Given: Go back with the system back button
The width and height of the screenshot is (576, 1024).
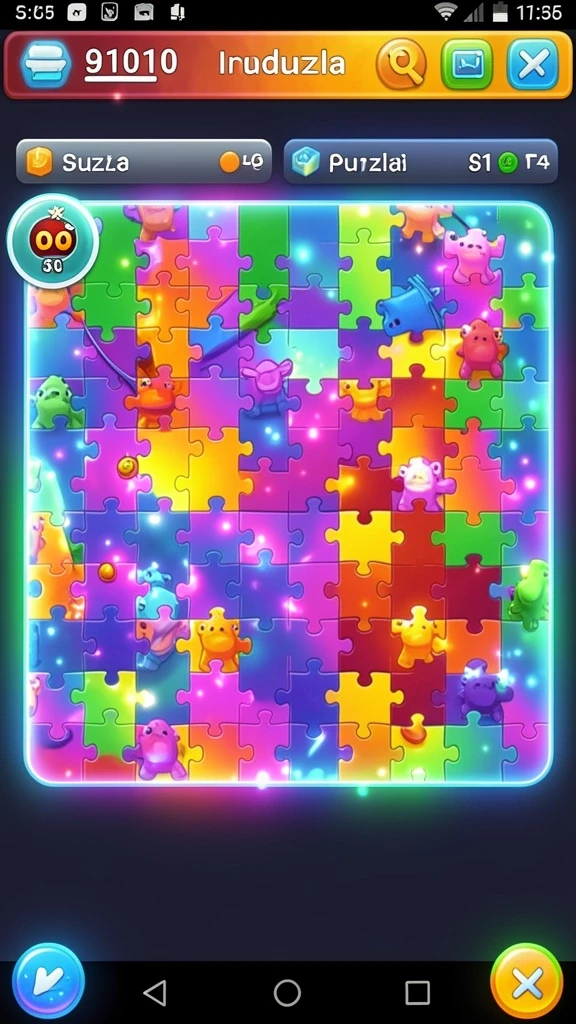Looking at the screenshot, I should [155, 993].
